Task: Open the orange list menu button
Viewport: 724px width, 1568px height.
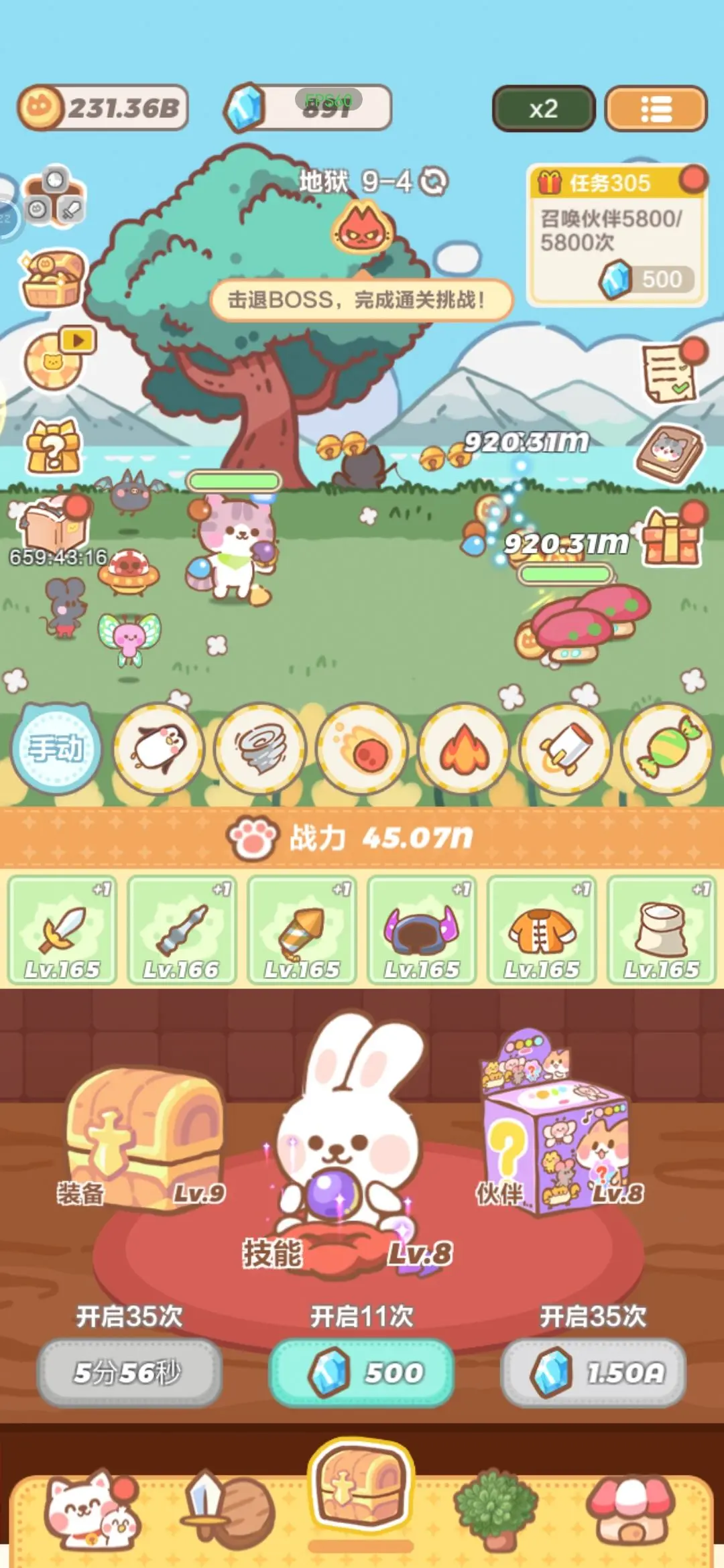Action: [656, 109]
